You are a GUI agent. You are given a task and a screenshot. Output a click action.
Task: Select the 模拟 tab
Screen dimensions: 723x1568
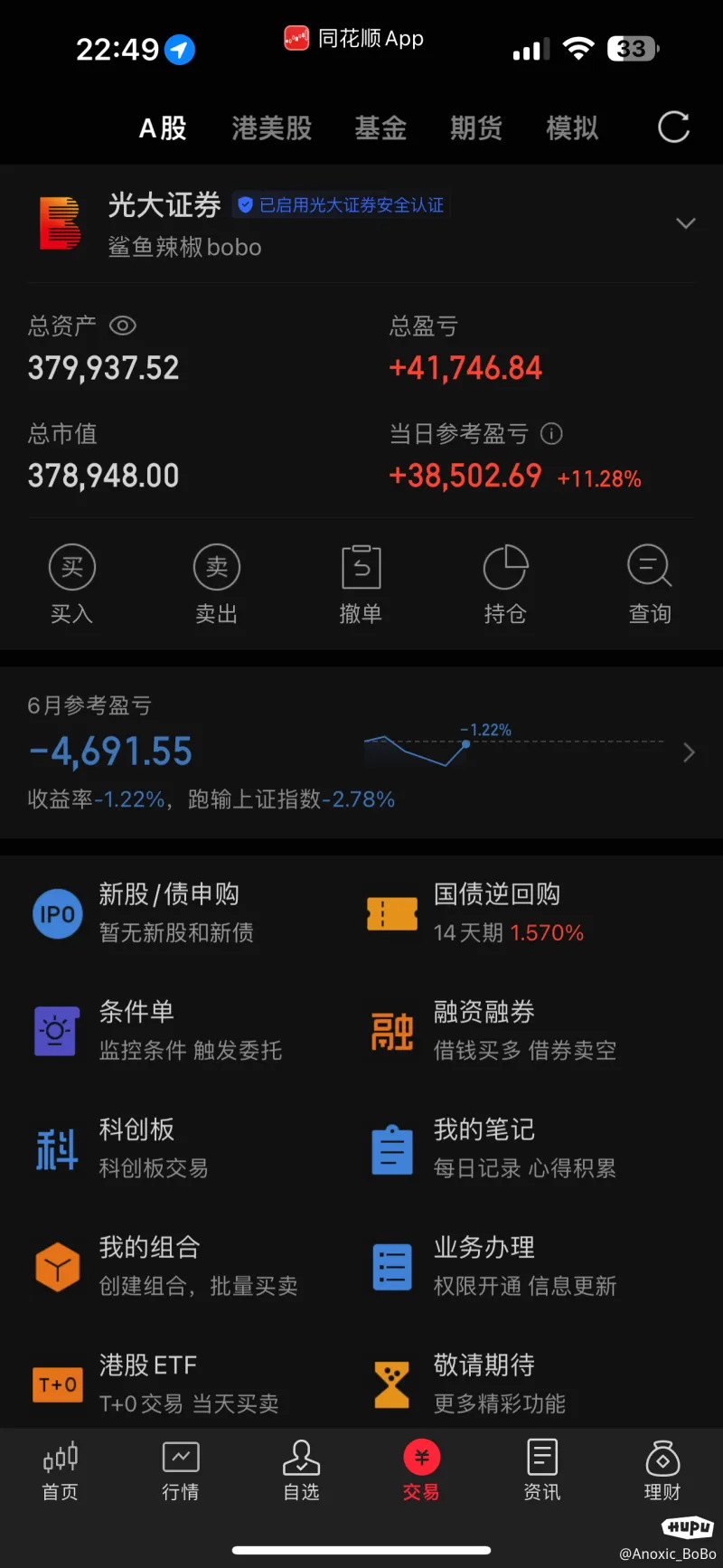pos(572,128)
